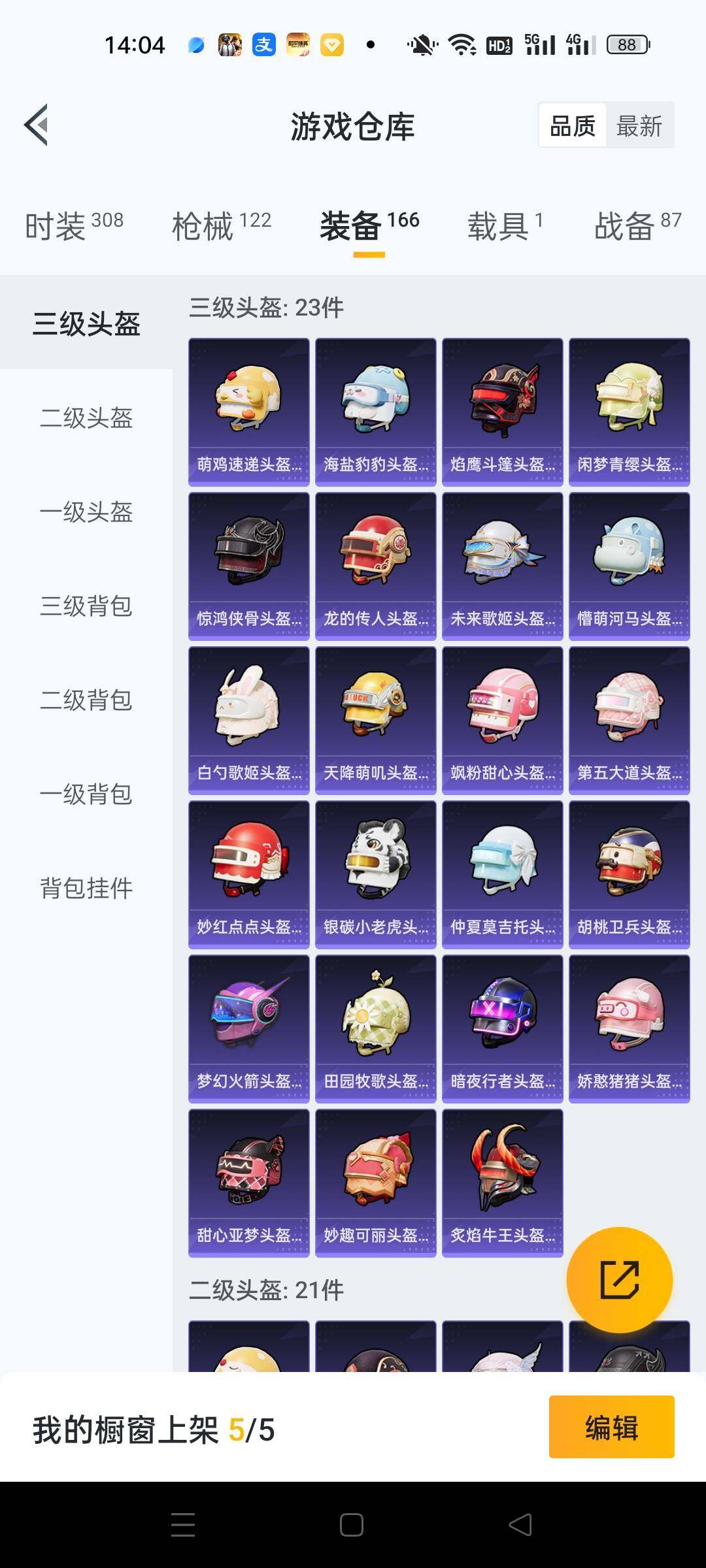Sort the warehouse by 最新
Viewport: 706px width, 1568px height.
point(639,125)
